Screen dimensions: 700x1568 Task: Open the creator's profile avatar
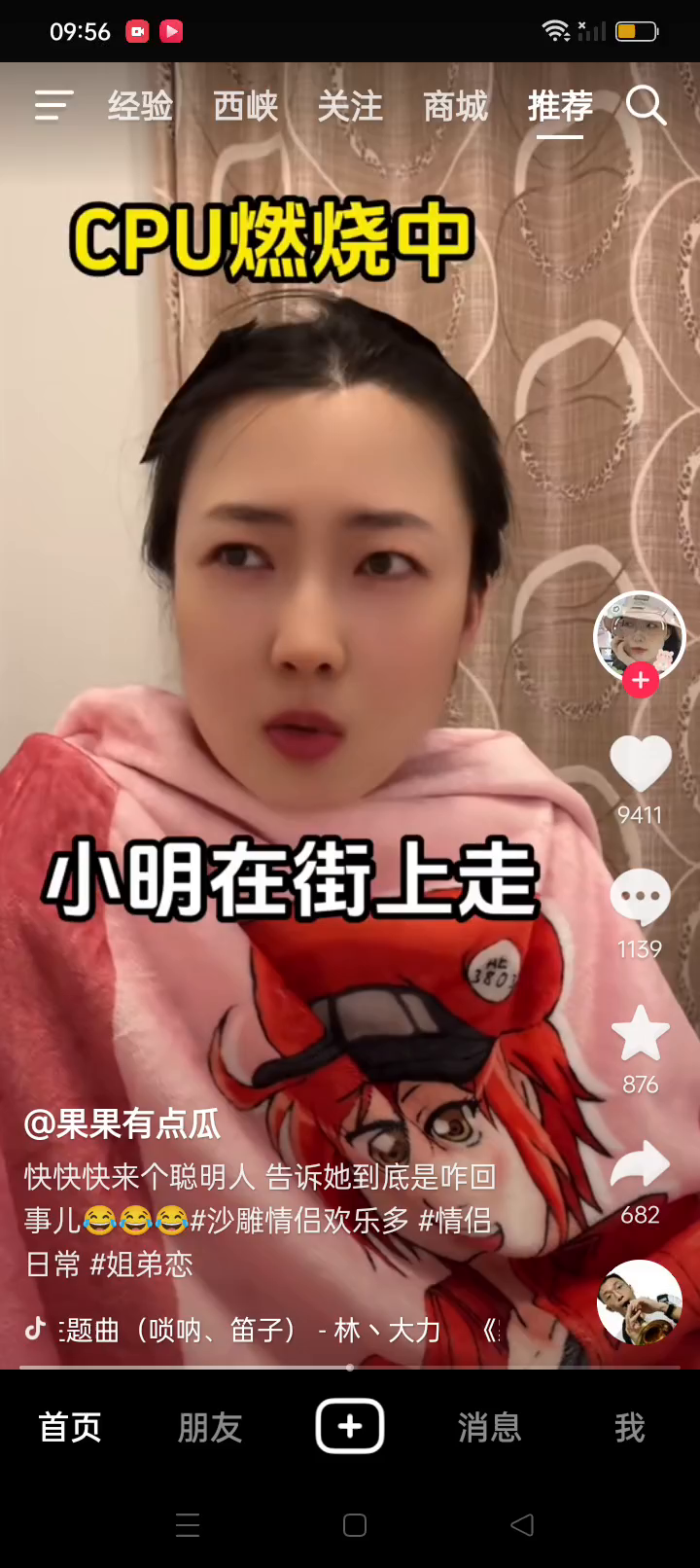pos(639,635)
